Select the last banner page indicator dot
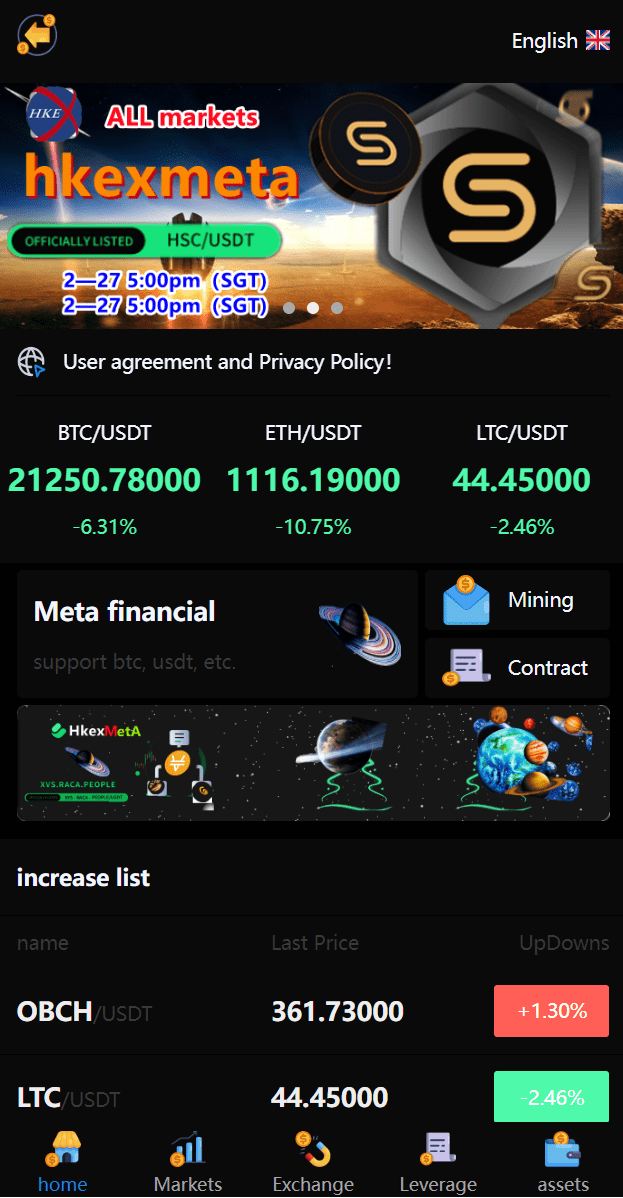Viewport: 623px width, 1198px height. pos(337,308)
